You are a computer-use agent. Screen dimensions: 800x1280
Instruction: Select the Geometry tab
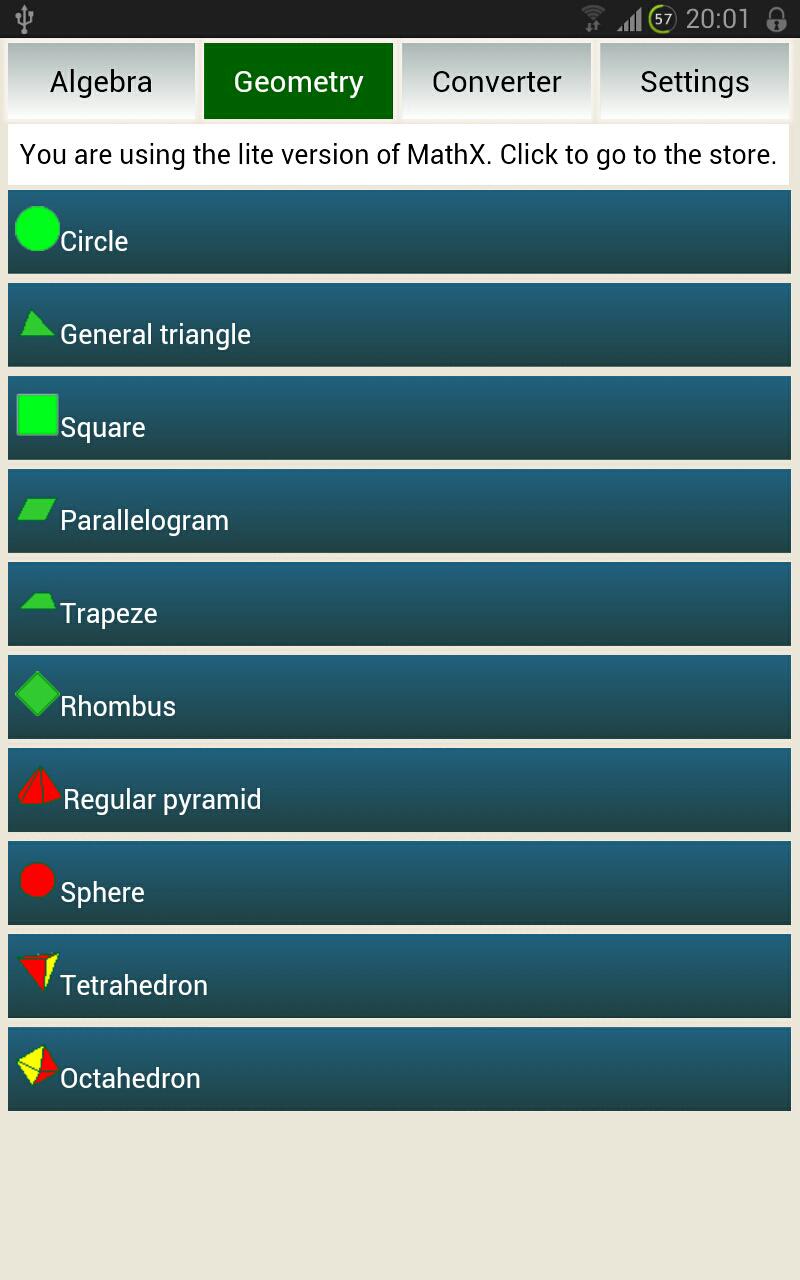click(298, 81)
